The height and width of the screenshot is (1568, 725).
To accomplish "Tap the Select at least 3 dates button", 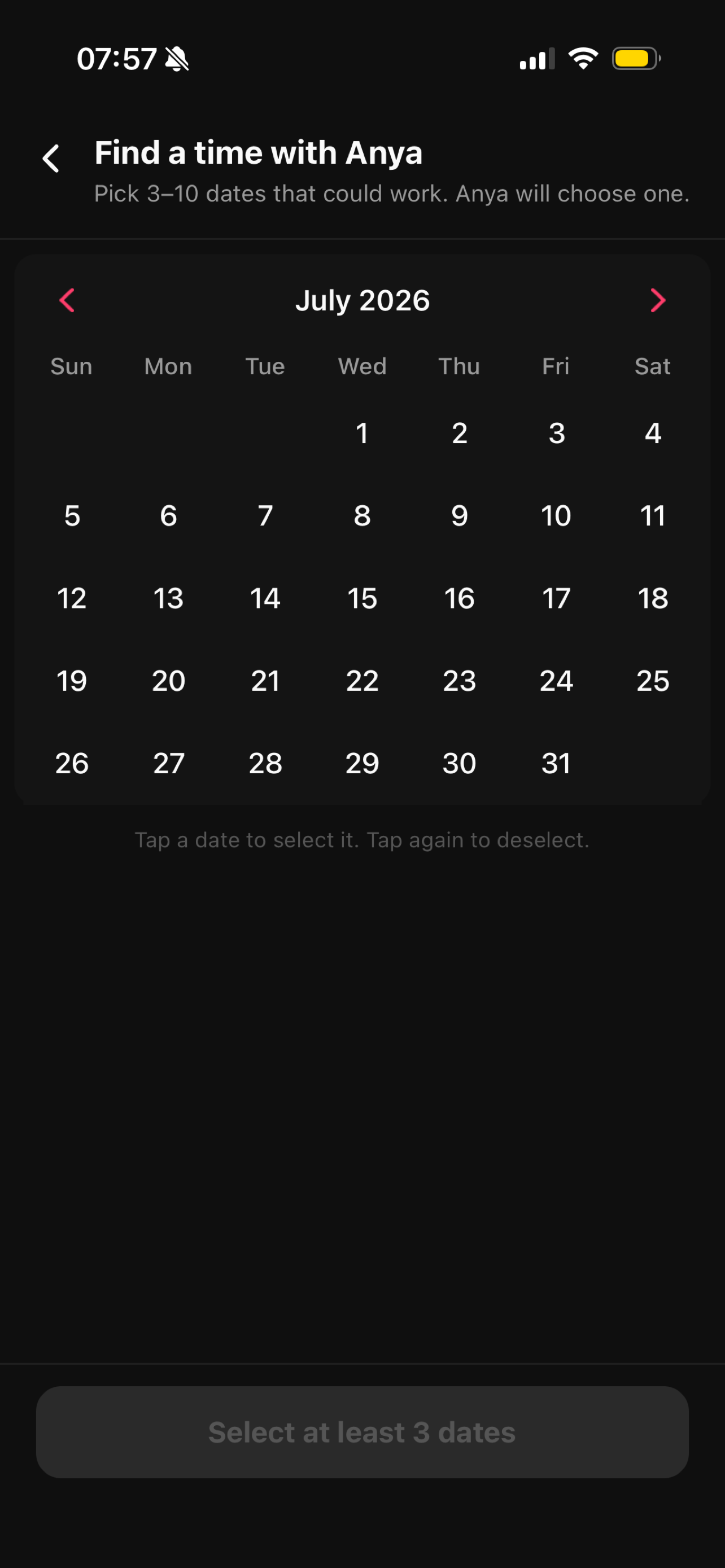I will [x=362, y=1433].
